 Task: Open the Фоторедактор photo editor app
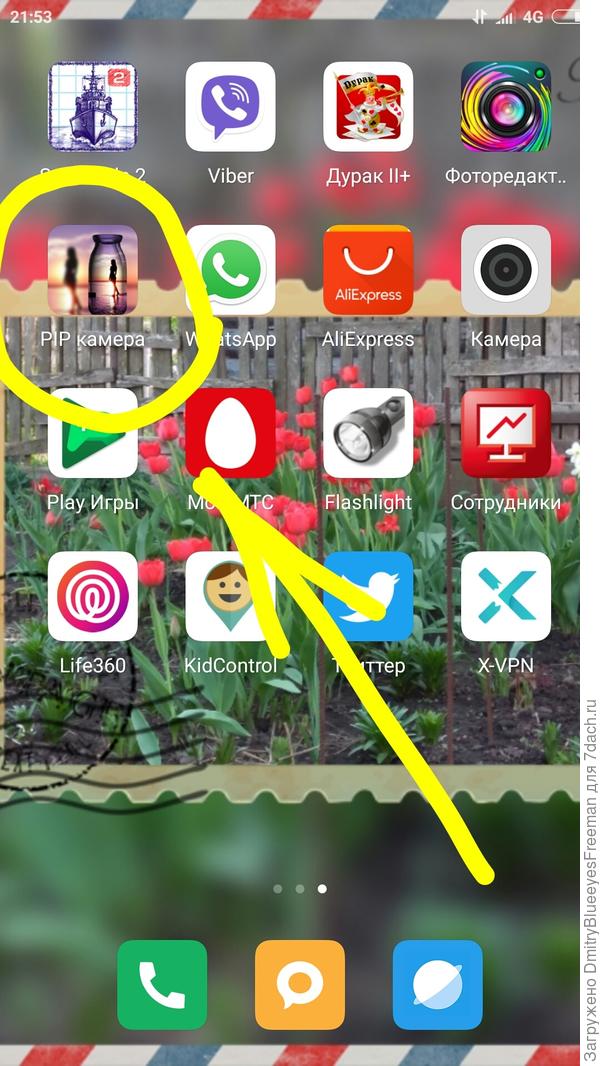506,107
